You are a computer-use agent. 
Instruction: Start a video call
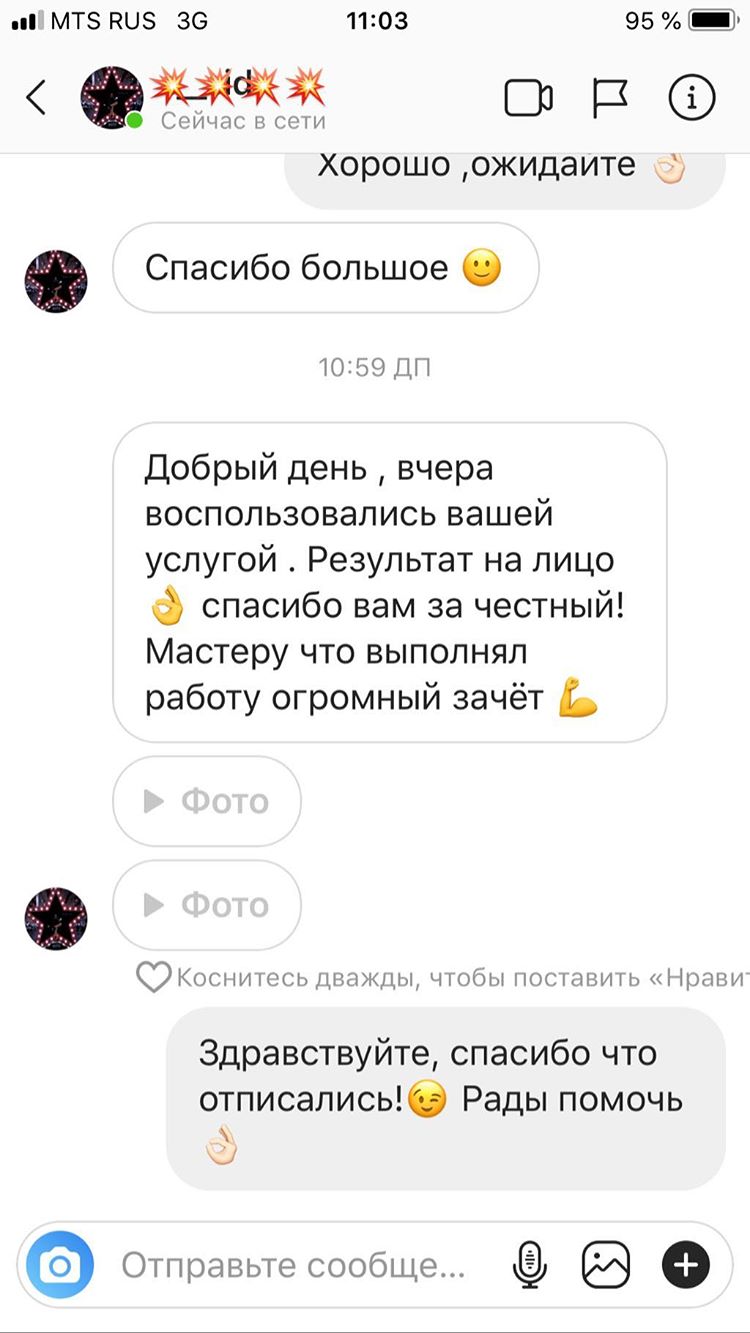pos(529,98)
